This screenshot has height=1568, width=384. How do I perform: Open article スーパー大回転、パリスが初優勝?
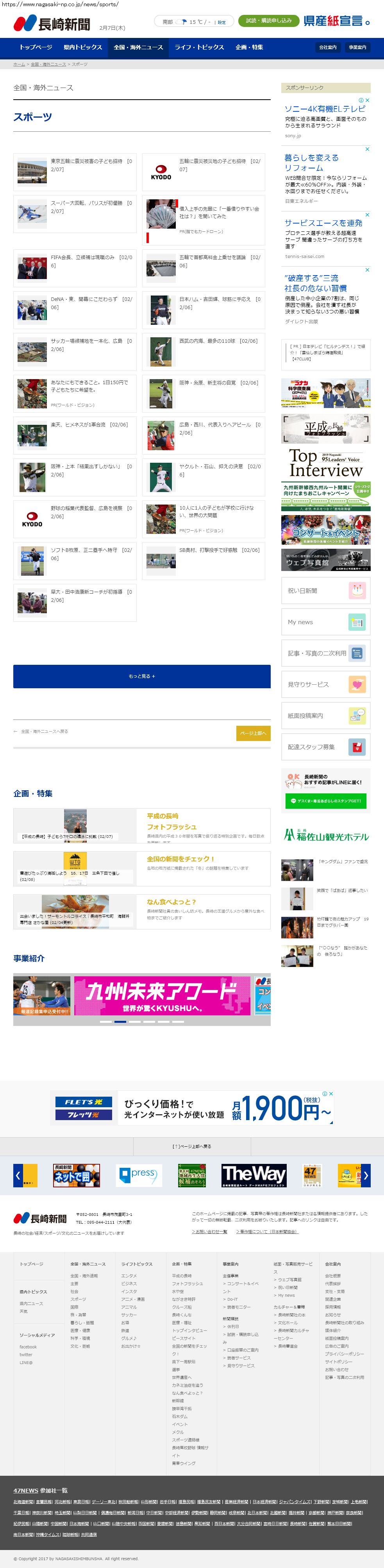click(86, 203)
